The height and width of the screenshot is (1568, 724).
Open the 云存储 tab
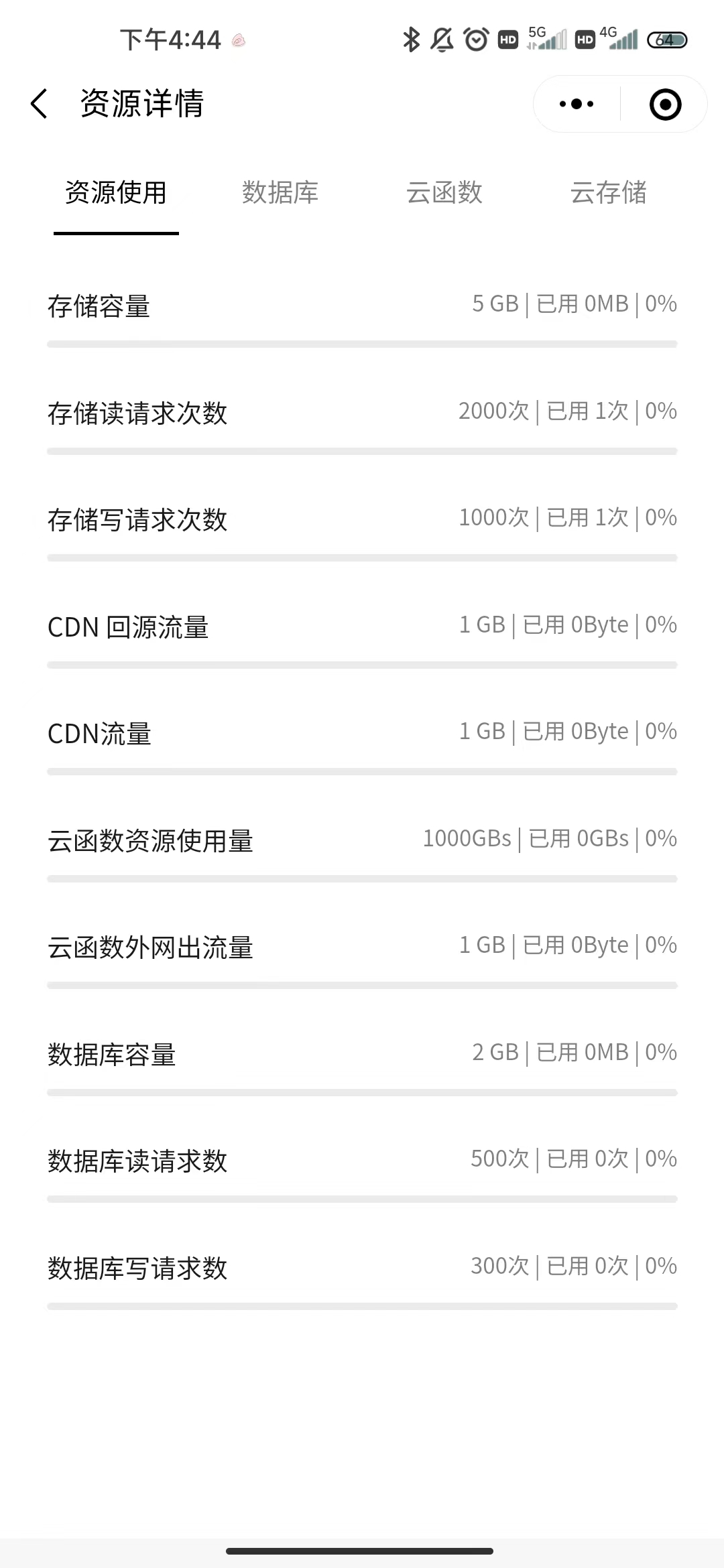click(609, 193)
